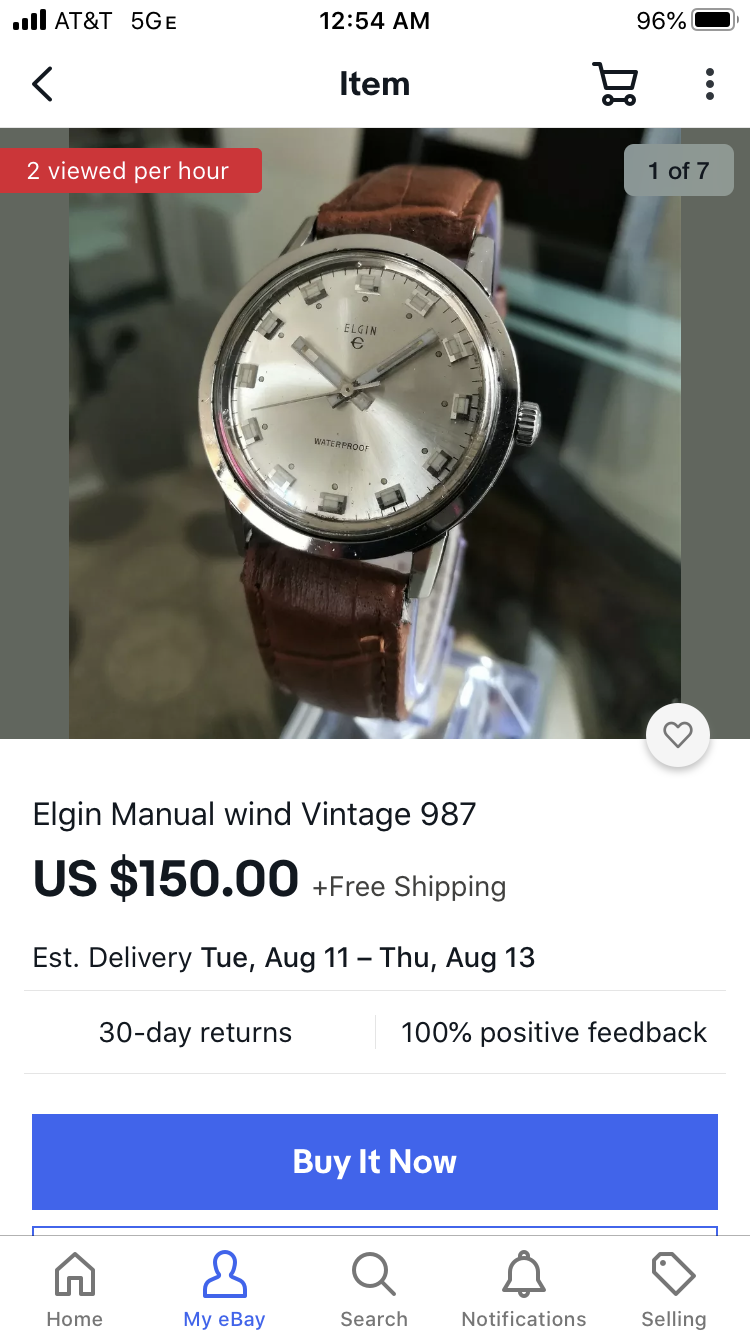Open the shopping cart
The width and height of the screenshot is (750, 1334).
pyautogui.click(x=614, y=84)
